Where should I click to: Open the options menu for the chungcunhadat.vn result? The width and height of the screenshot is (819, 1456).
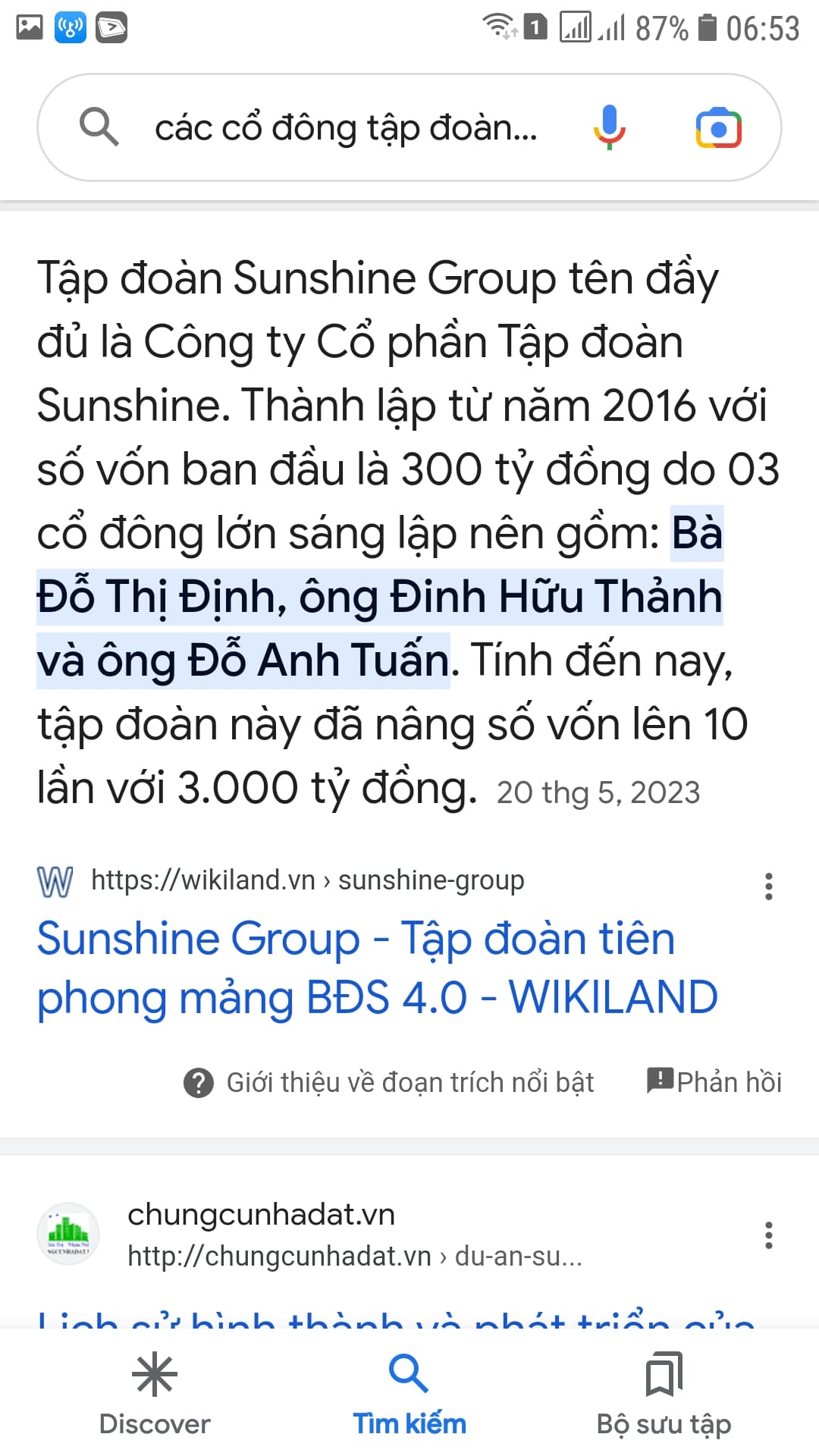tap(768, 1235)
